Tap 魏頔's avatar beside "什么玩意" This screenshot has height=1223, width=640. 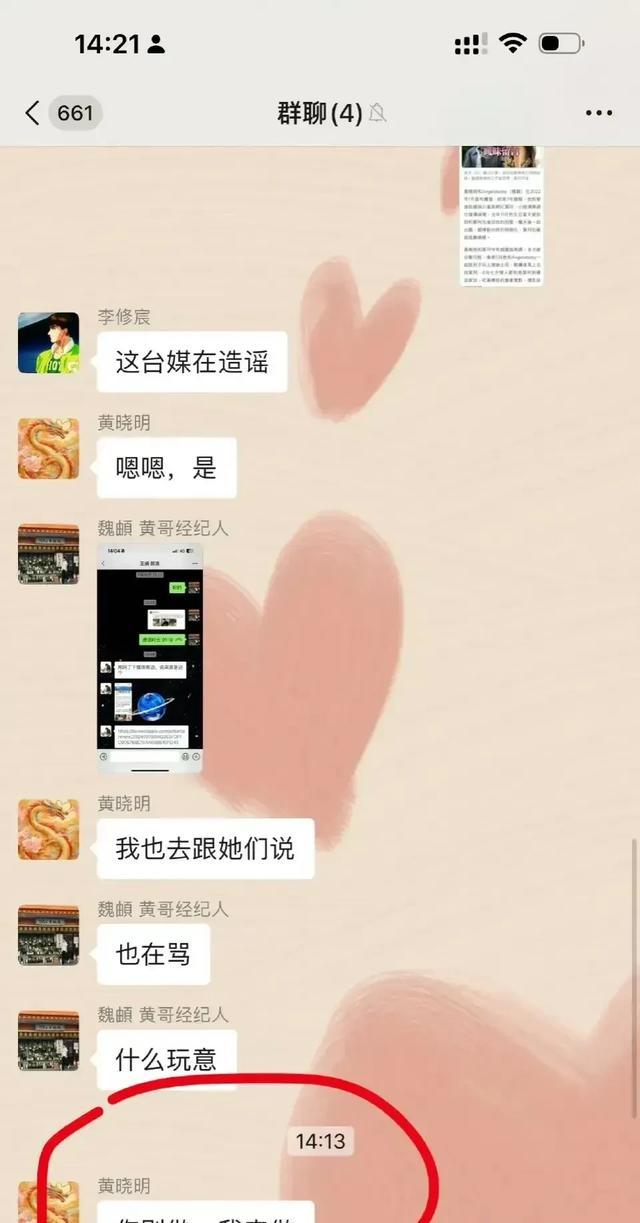pos(48,1040)
